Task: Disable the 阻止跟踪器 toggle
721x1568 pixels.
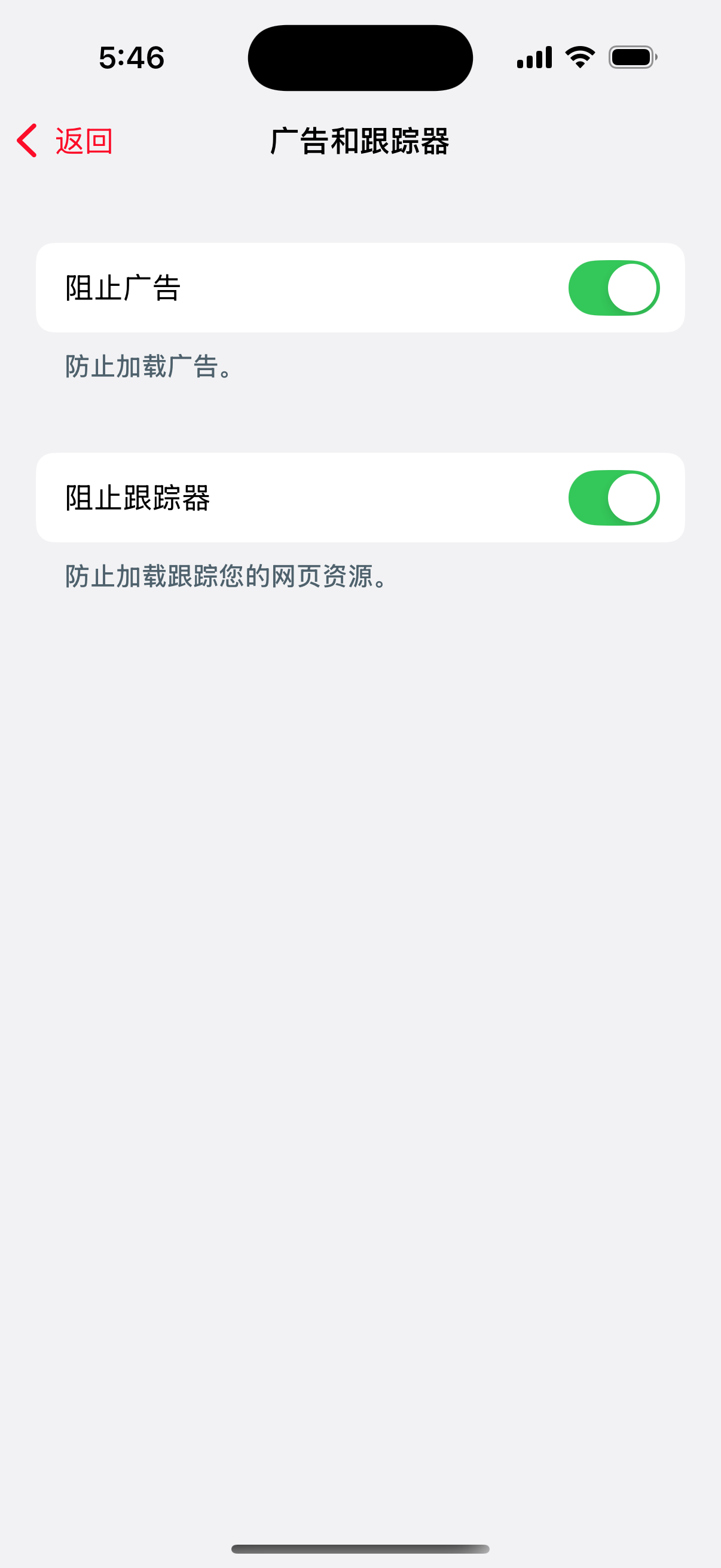Action: pyautogui.click(x=613, y=498)
